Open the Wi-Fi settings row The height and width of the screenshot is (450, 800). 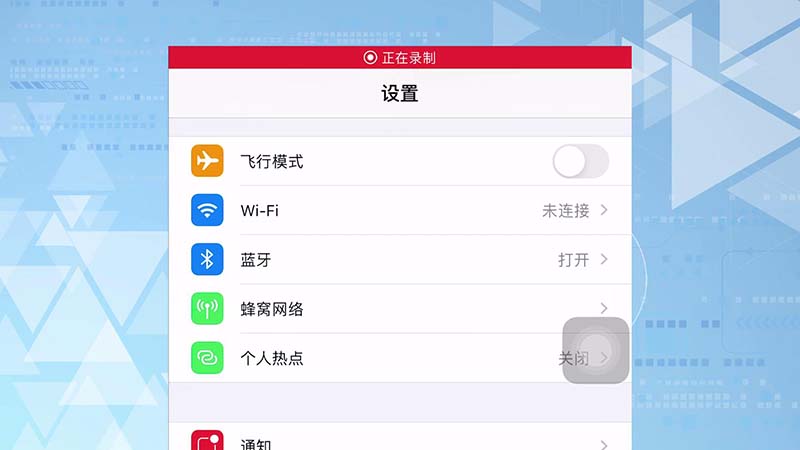click(400, 211)
